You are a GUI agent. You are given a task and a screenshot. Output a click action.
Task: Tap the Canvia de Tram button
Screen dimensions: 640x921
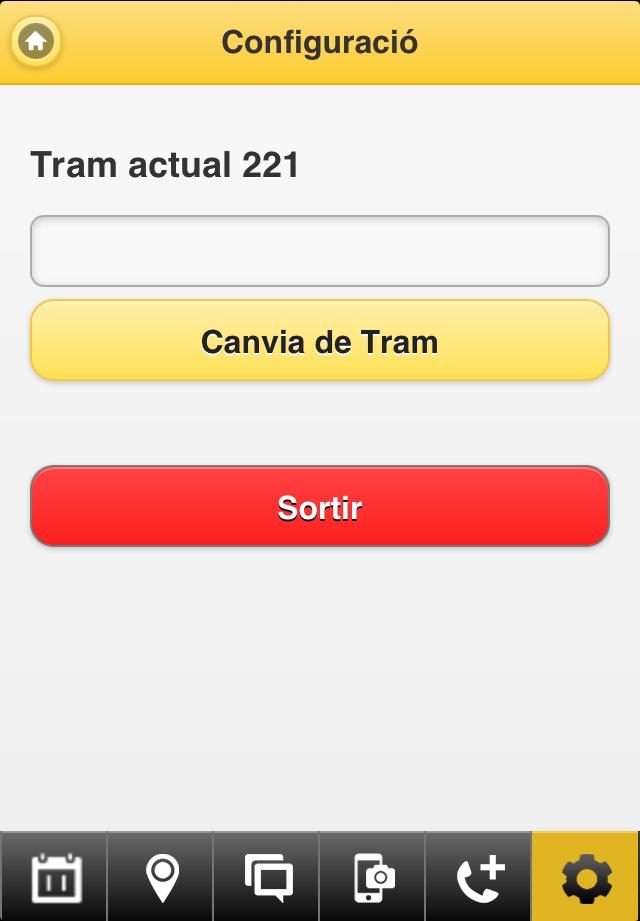pyautogui.click(x=320, y=341)
